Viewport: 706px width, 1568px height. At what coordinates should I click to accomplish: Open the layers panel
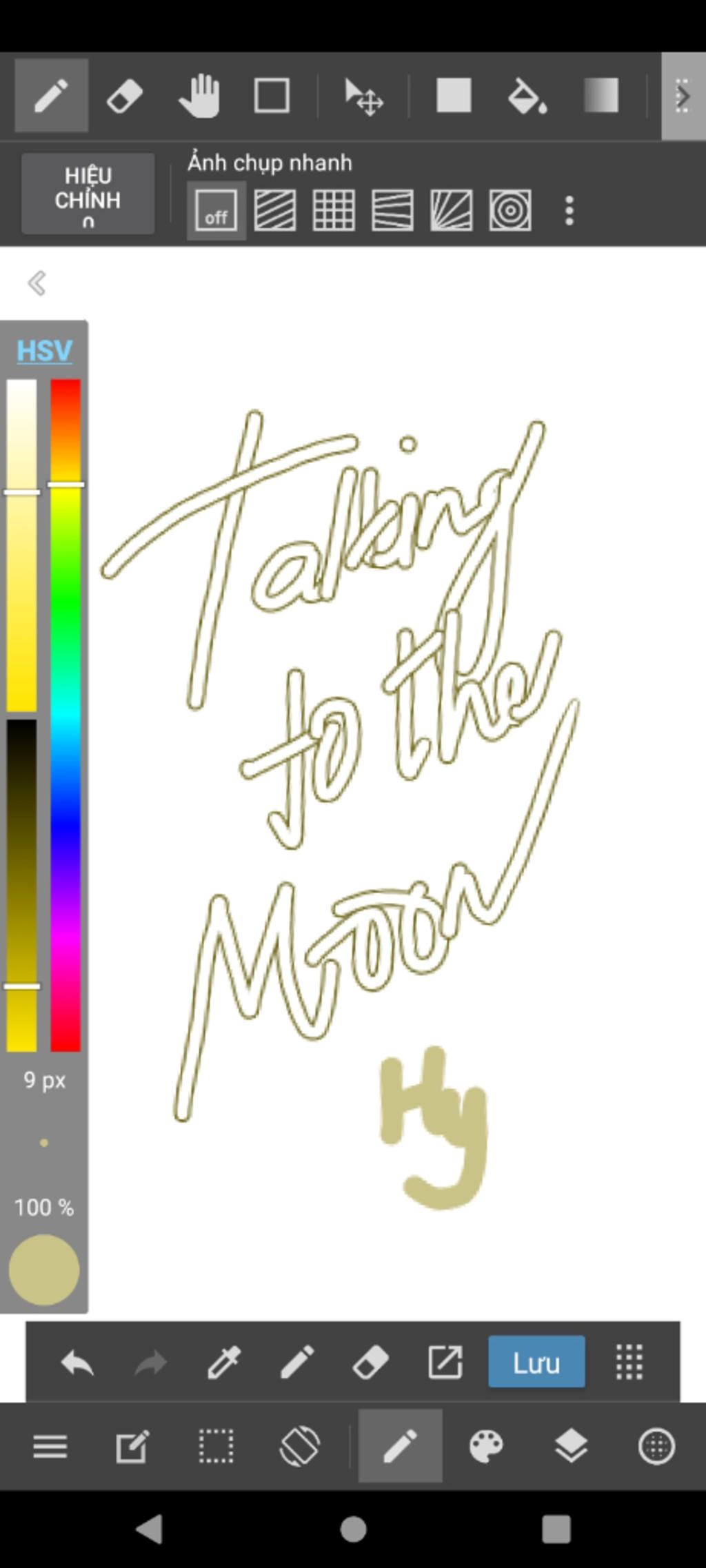pos(571,1446)
